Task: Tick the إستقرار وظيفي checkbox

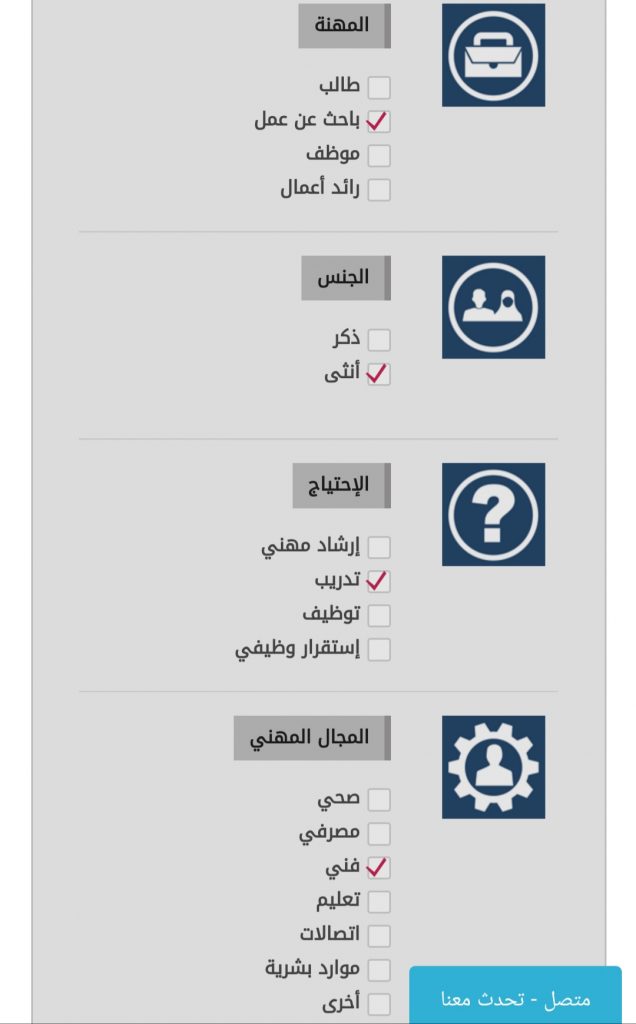Action: [x=379, y=649]
